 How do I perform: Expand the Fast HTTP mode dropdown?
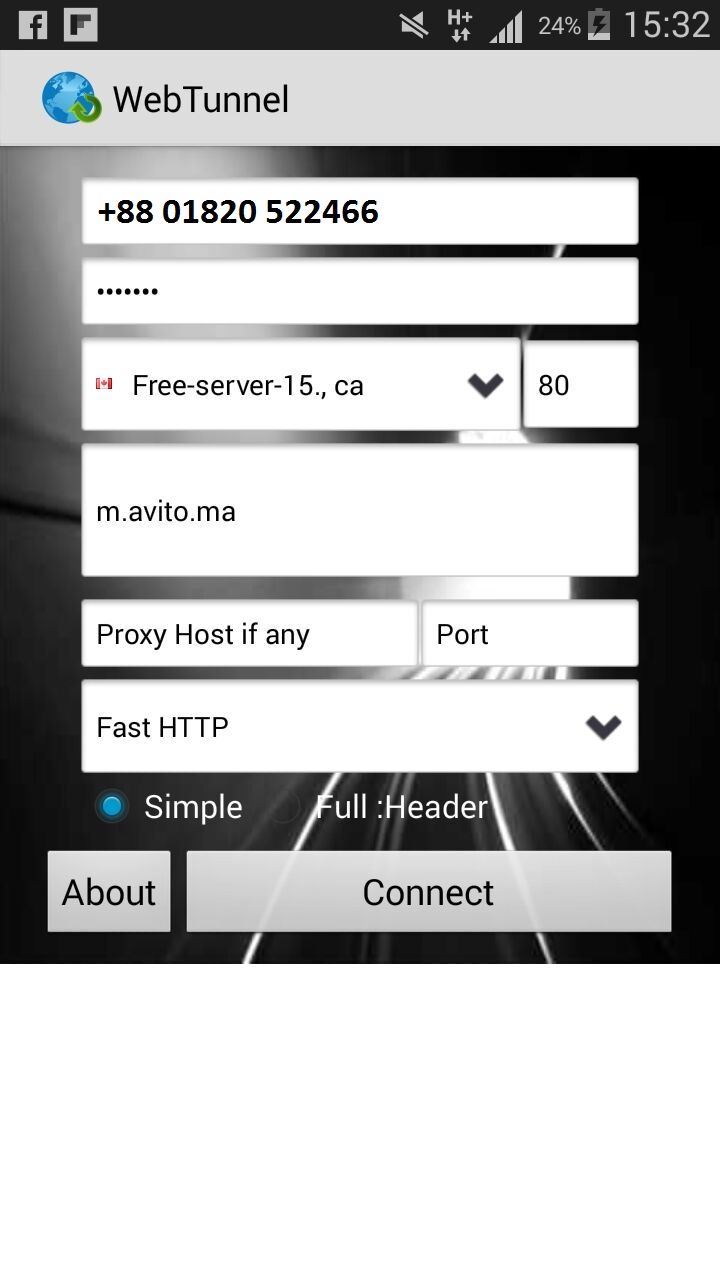click(x=359, y=727)
